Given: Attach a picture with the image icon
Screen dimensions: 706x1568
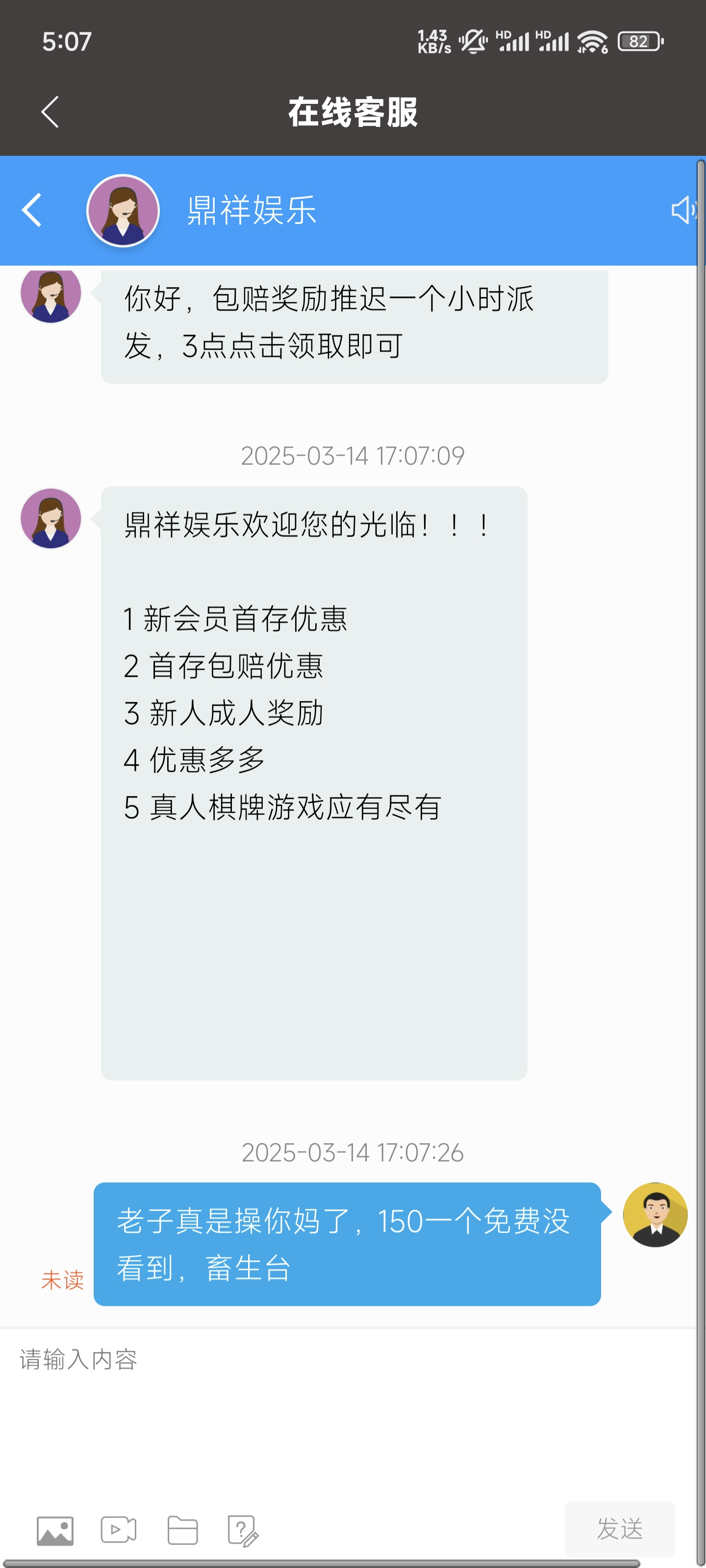Looking at the screenshot, I should coord(55,1530).
